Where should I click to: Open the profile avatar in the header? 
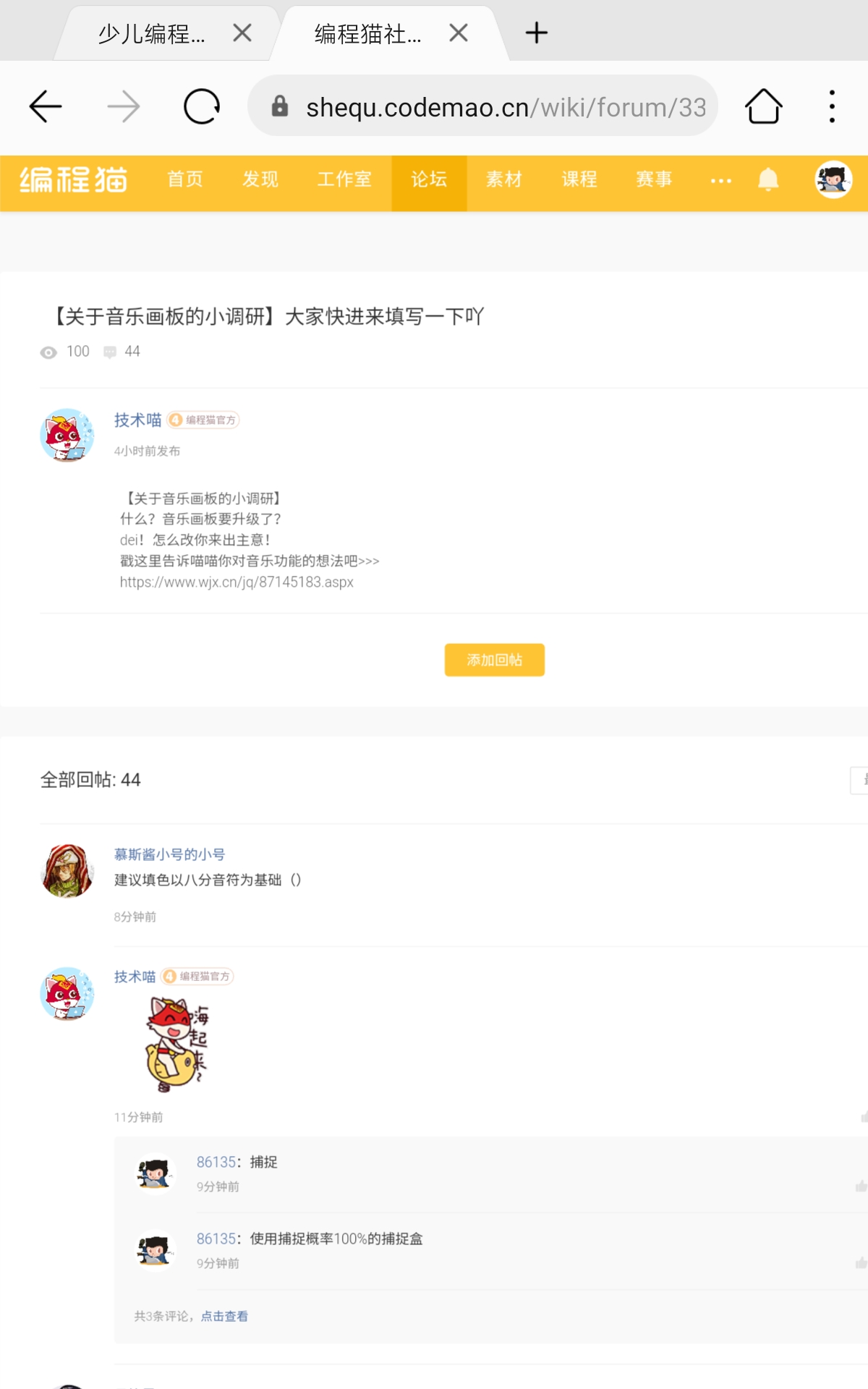pos(833,179)
